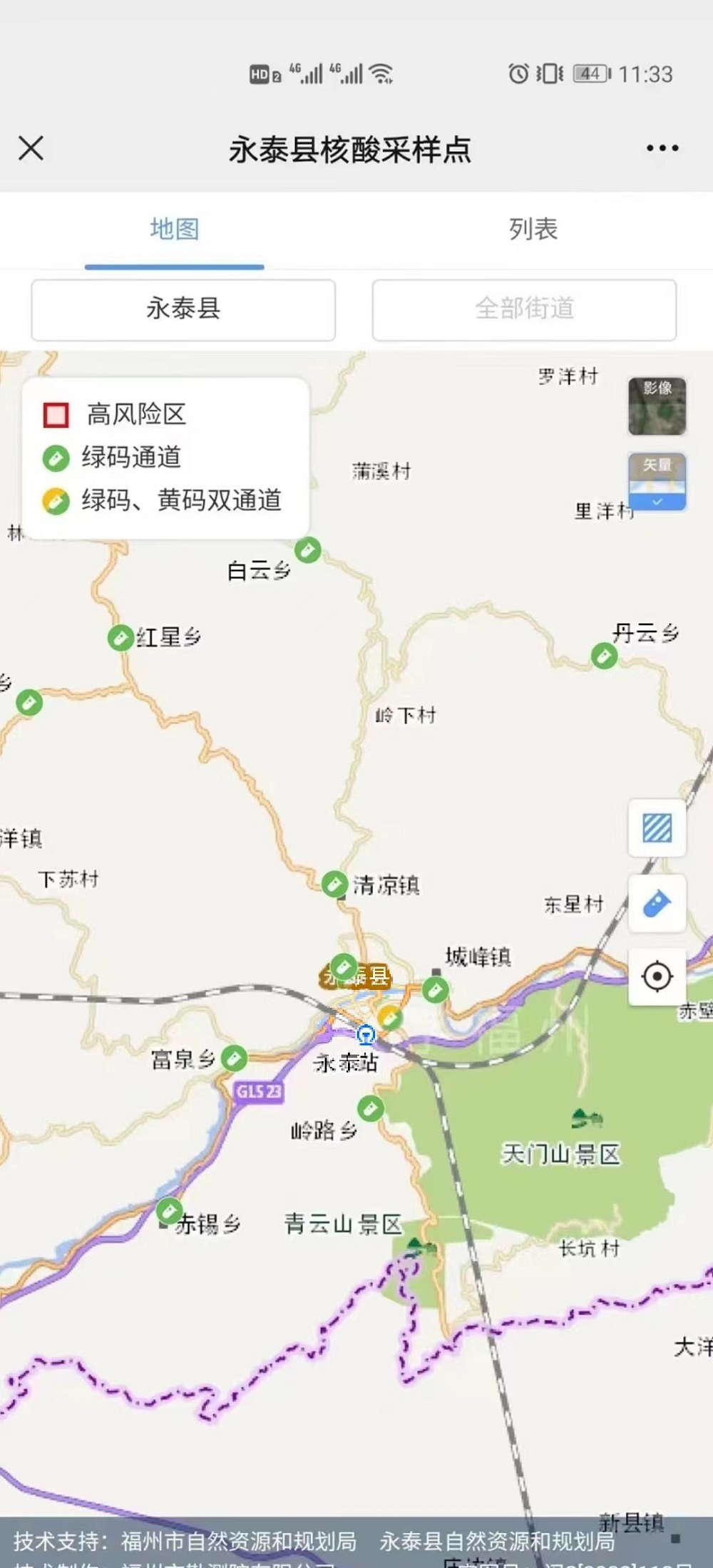This screenshot has height=1568, width=713.
Task: Switch to the 列表 tab
Action: [533, 229]
